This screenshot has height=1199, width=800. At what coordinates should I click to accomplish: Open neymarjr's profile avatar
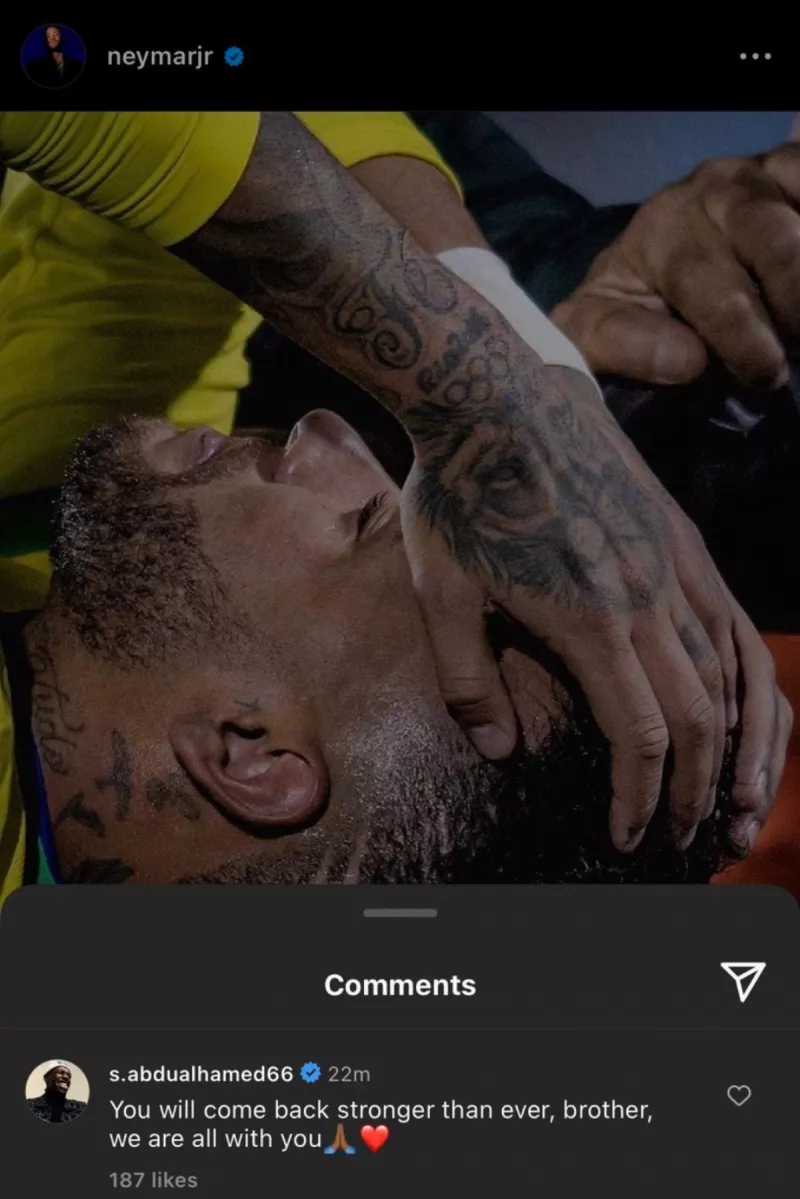[x=53, y=56]
